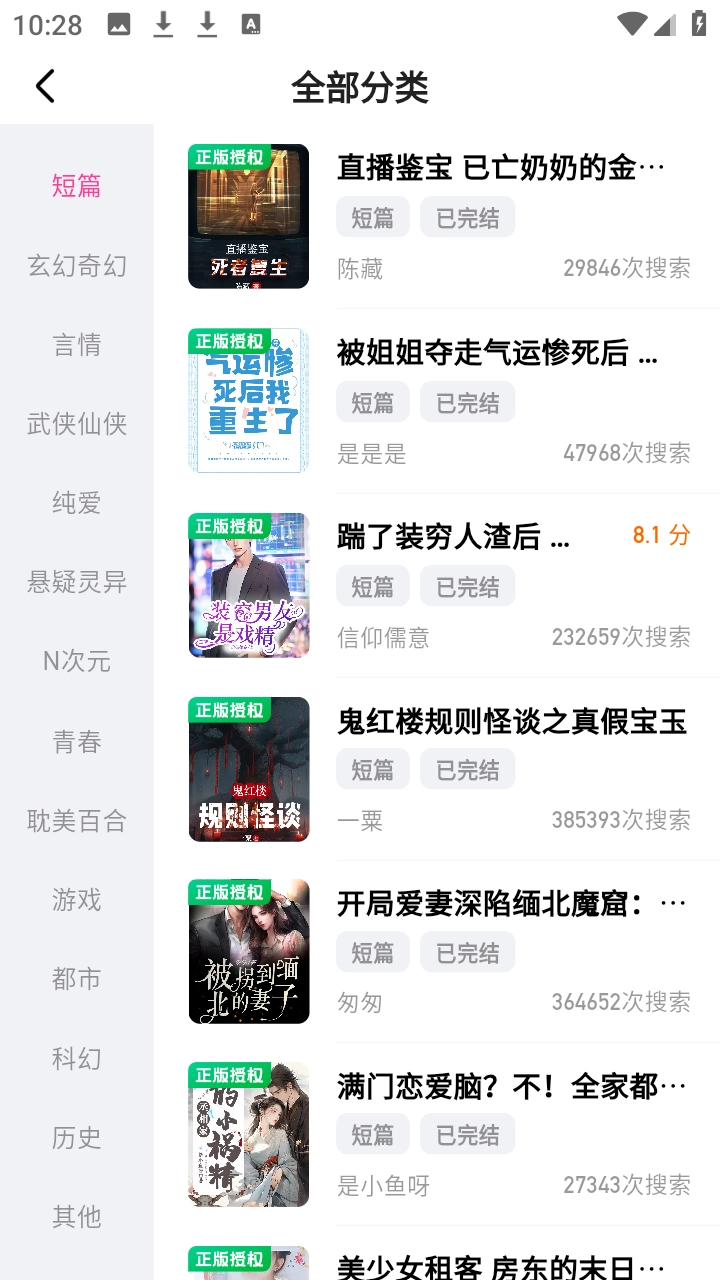Tap the 8.1 分 rating label
The image size is (720, 1280).
(657, 535)
